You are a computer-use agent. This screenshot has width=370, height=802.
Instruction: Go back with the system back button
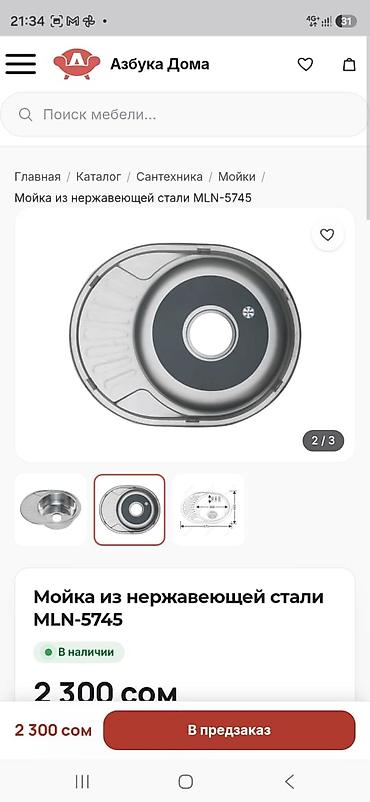coord(289,782)
